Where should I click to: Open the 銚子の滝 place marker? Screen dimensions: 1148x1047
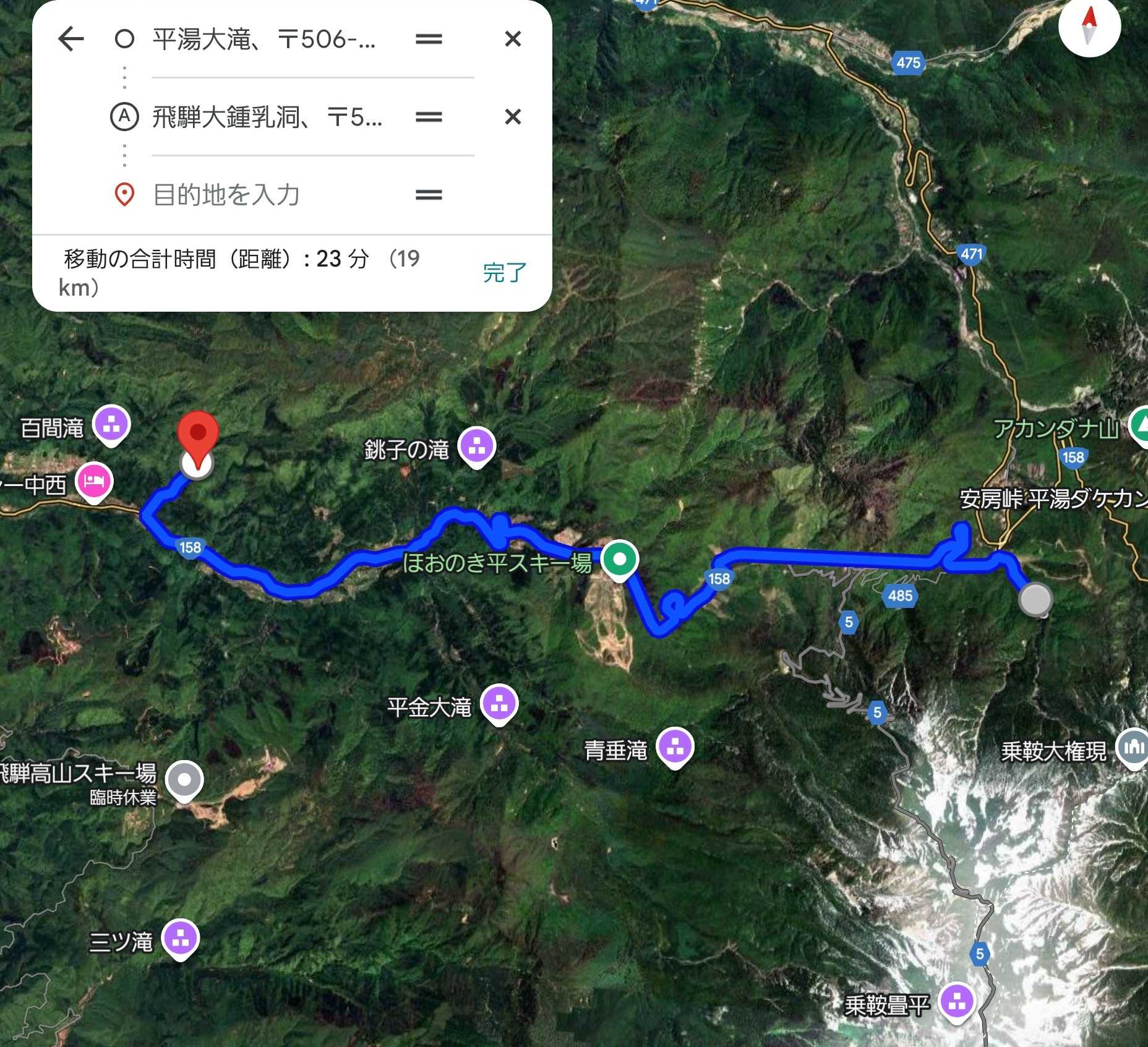(476, 447)
